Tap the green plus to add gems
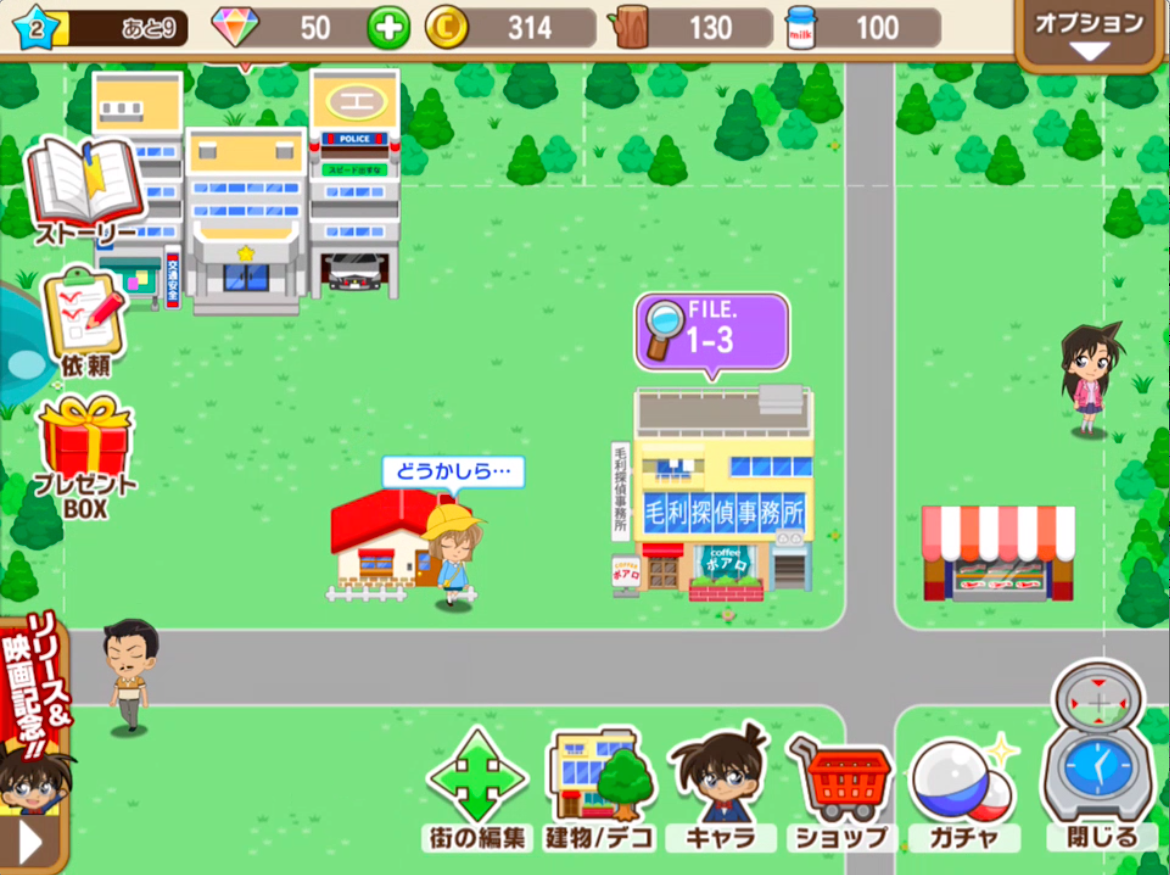Viewport: 1170px width, 875px height. coord(388,28)
